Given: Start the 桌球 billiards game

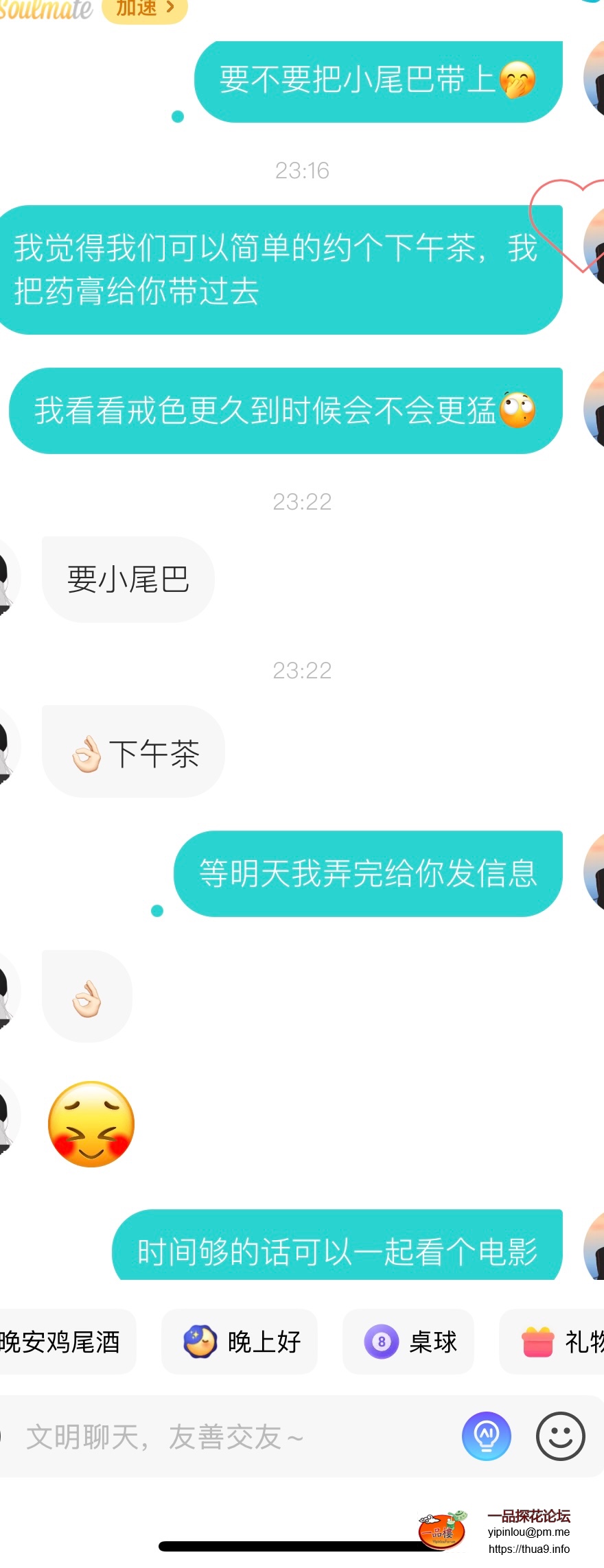Looking at the screenshot, I should click(x=409, y=1342).
